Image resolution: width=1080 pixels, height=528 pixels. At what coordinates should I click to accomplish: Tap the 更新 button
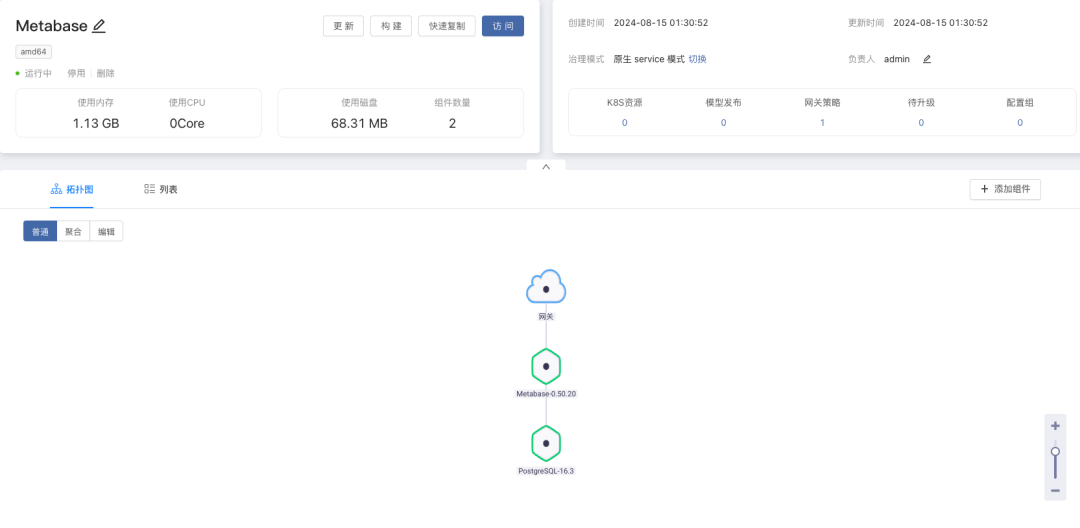343,26
